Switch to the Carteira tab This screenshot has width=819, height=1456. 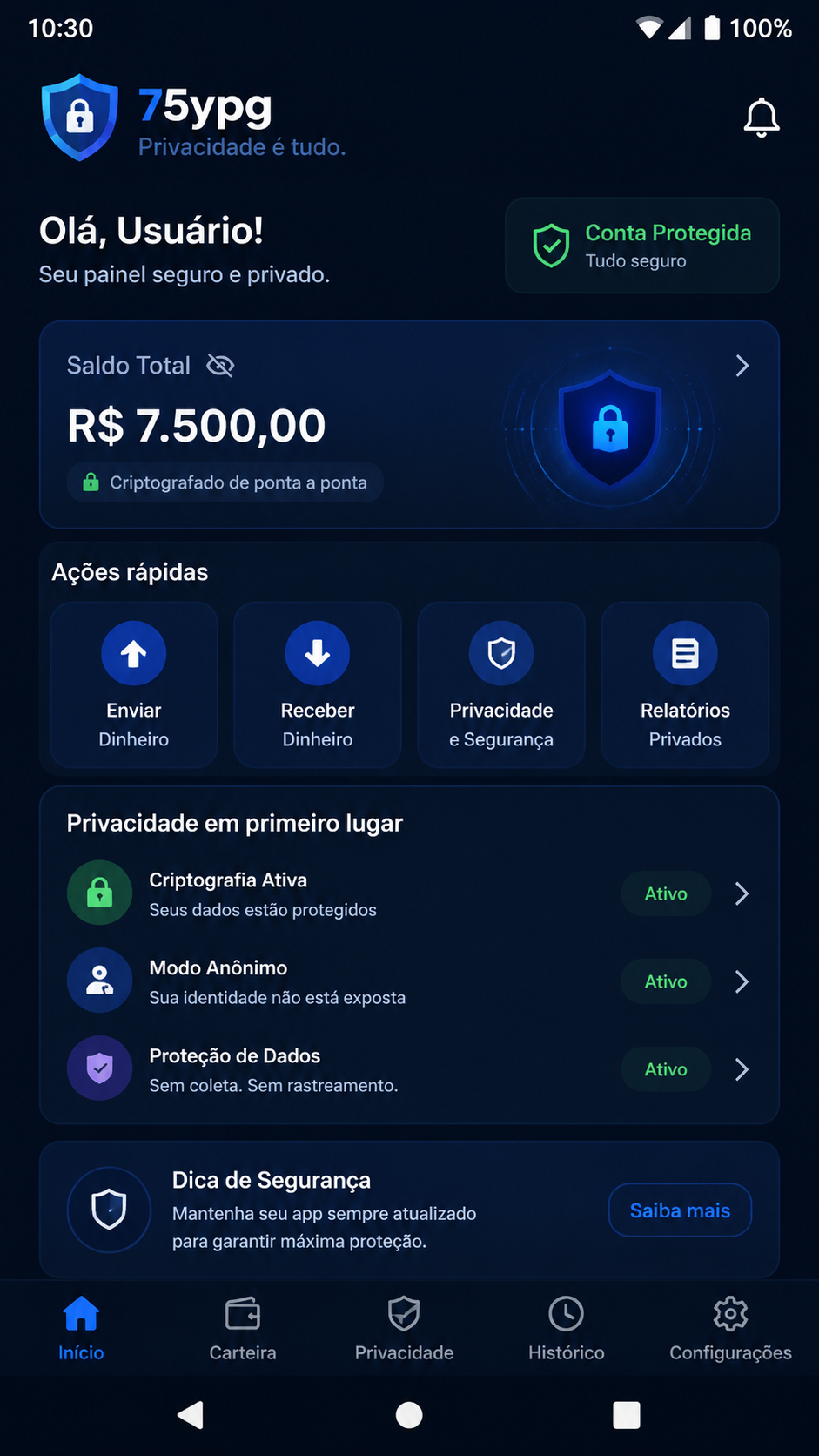243,1329
